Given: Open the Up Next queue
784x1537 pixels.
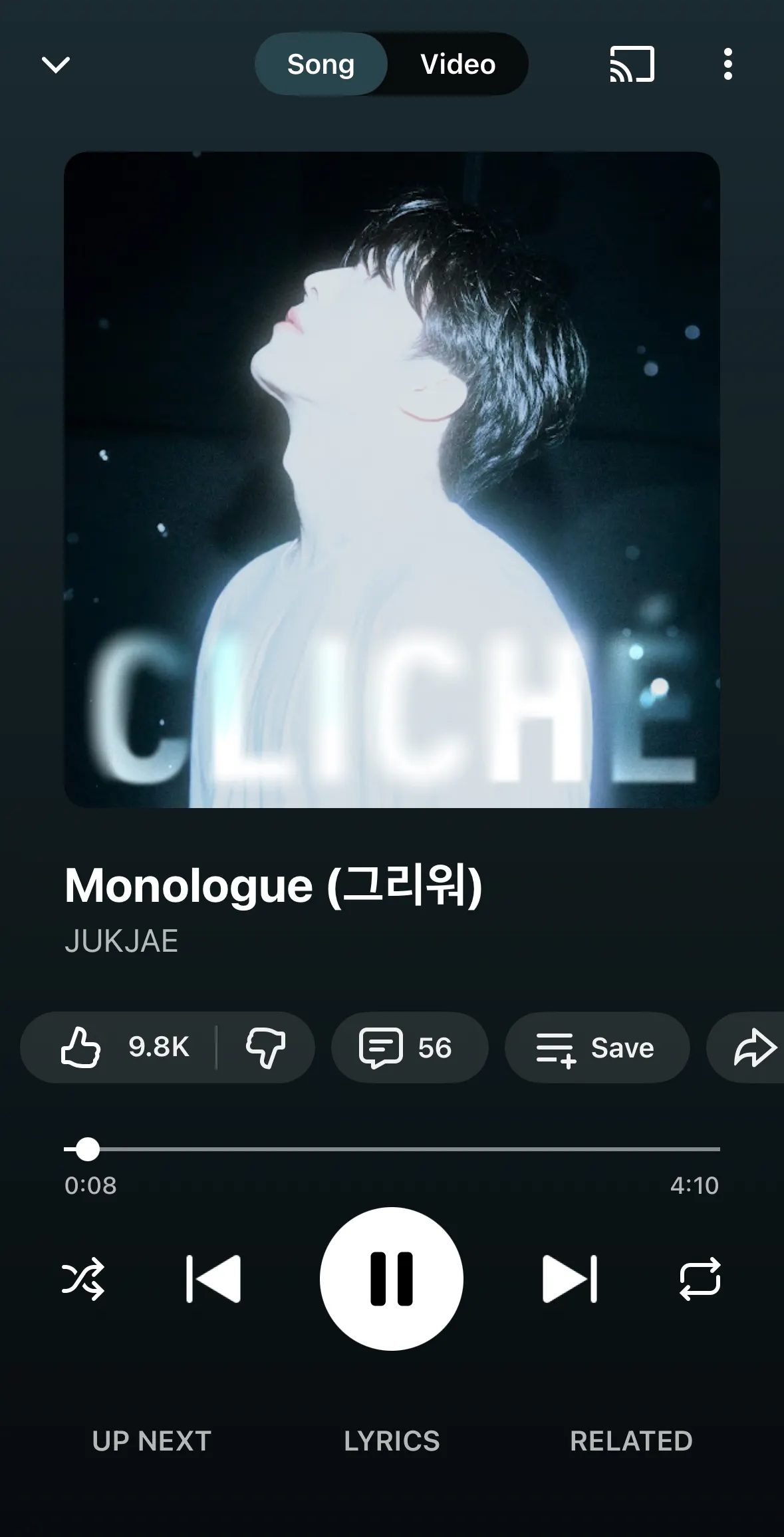Looking at the screenshot, I should click(x=152, y=1441).
